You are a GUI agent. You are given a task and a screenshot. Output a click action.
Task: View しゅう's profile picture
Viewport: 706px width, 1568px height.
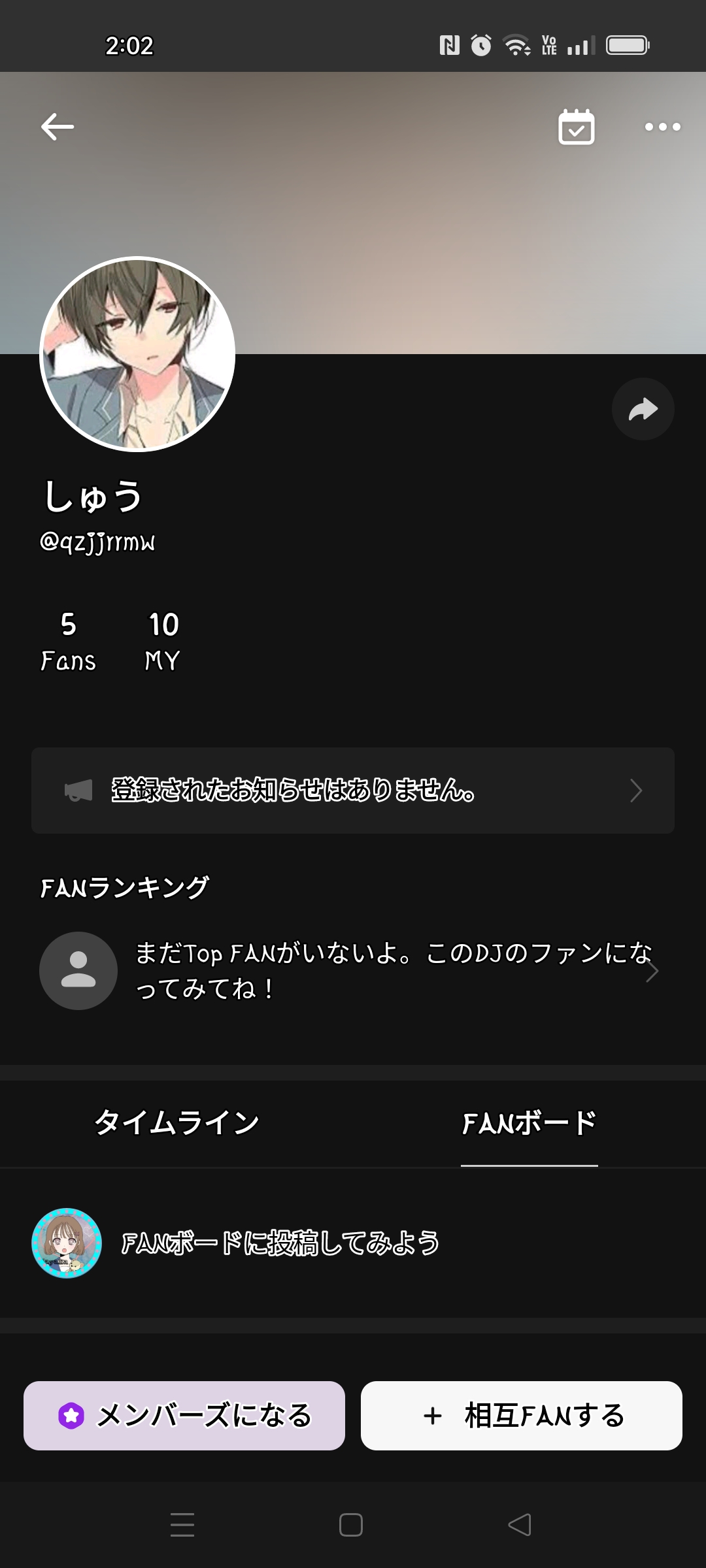(137, 354)
